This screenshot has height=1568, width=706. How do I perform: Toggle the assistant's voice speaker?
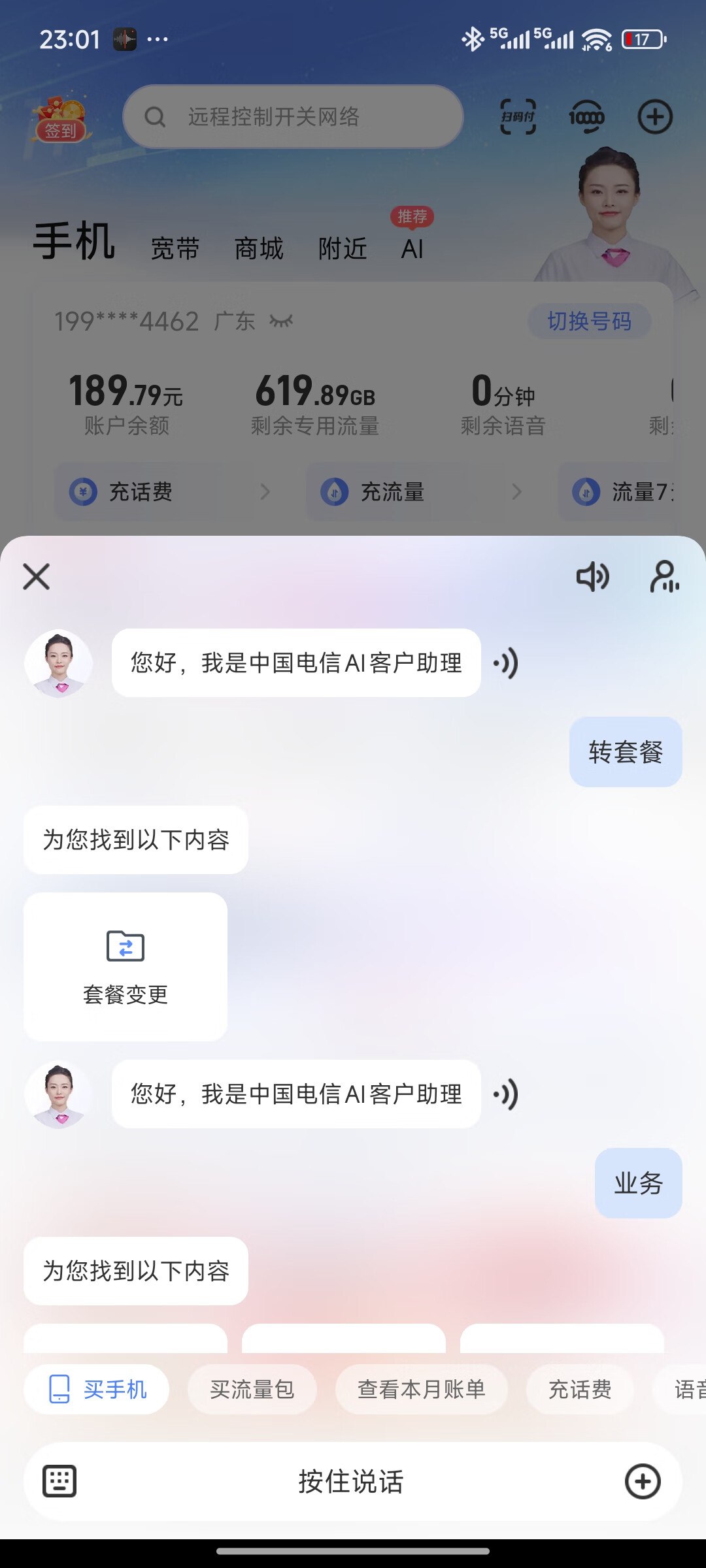(592, 577)
